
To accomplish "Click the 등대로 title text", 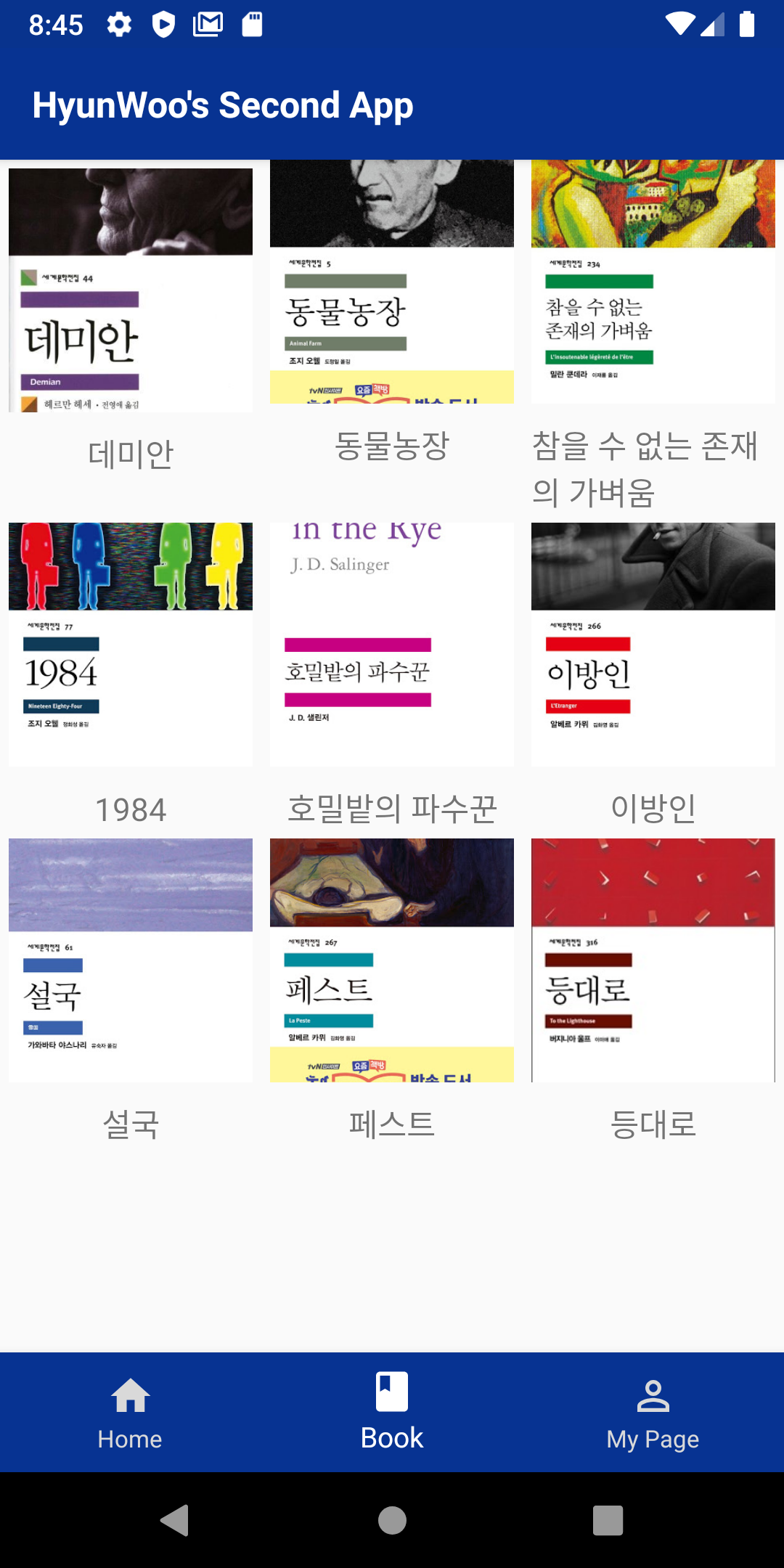I will tap(653, 1125).
